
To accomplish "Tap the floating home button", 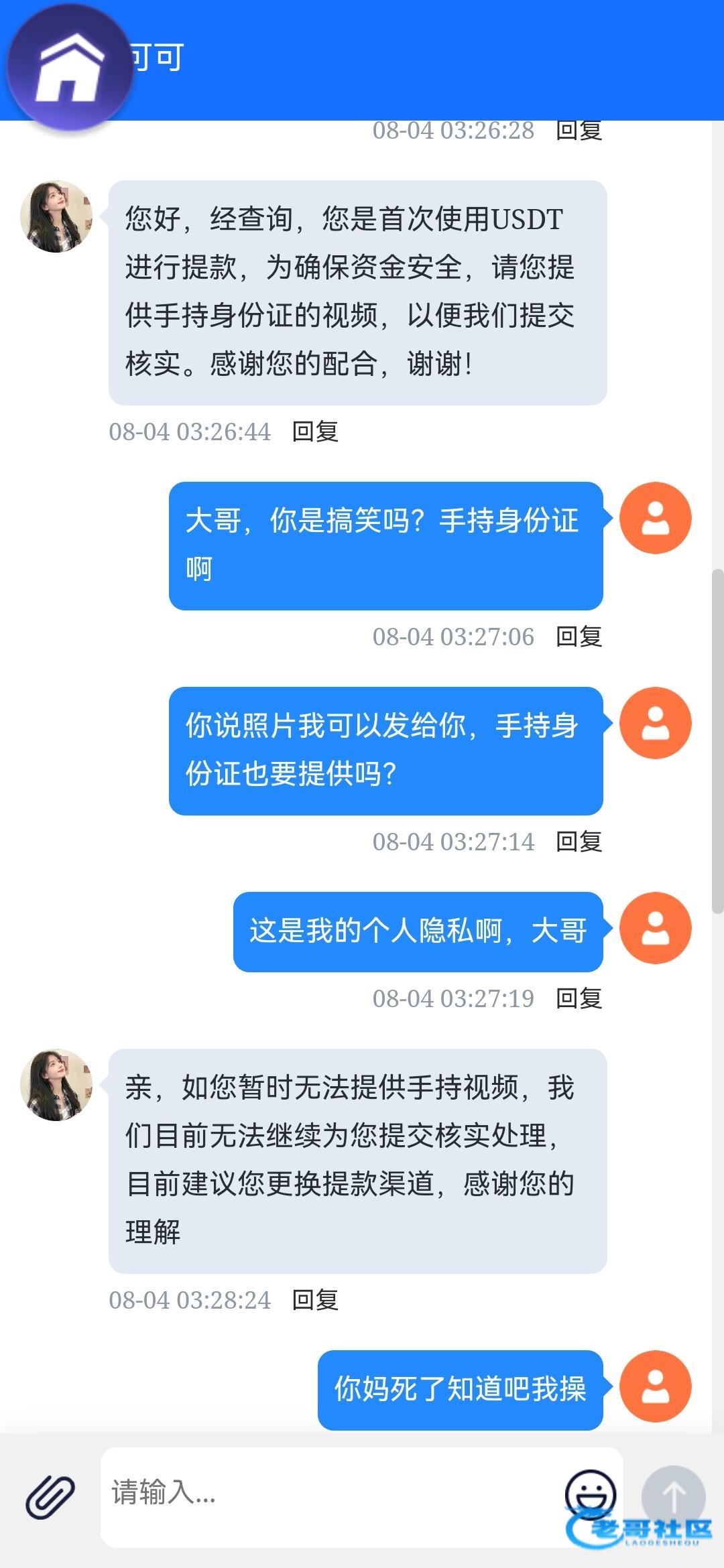I will (70, 67).
